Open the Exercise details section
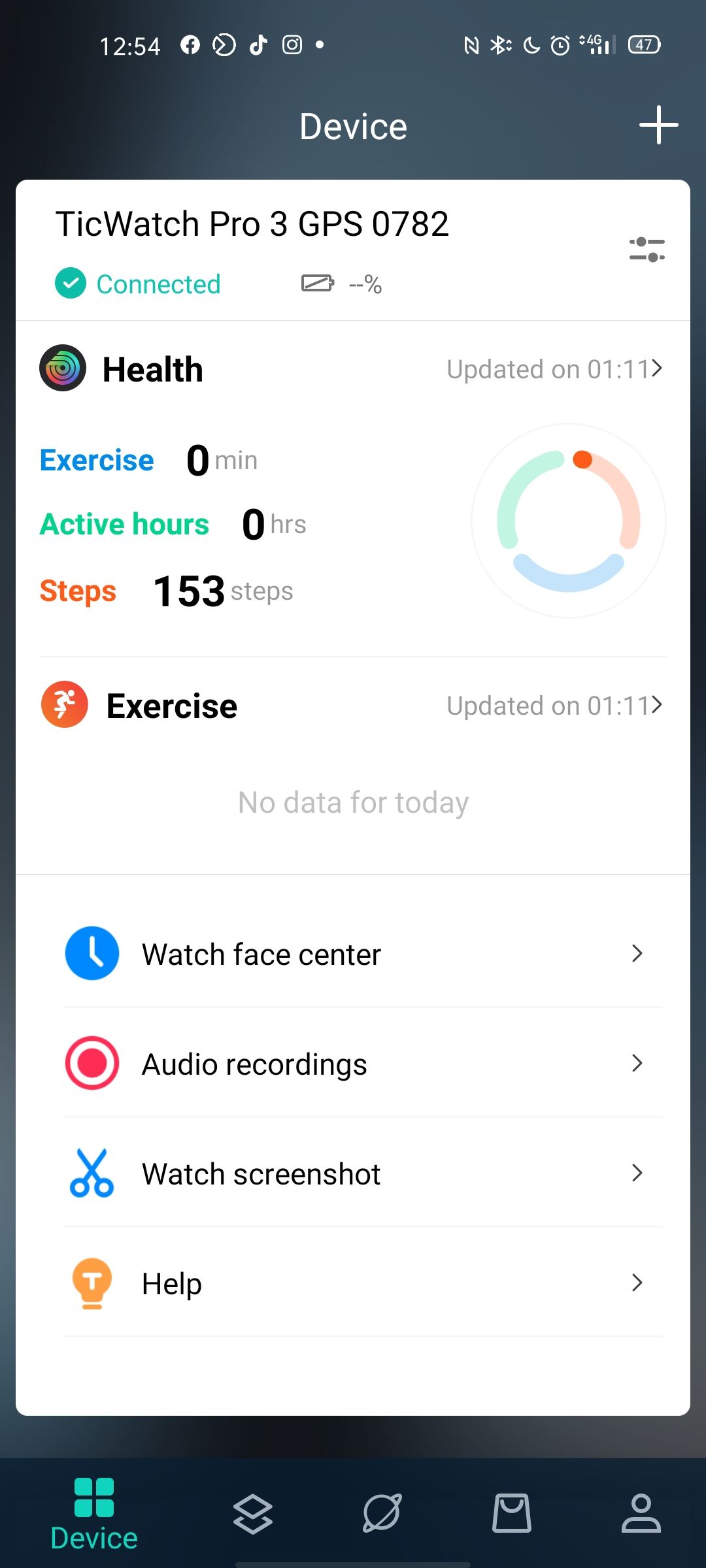 [x=353, y=706]
